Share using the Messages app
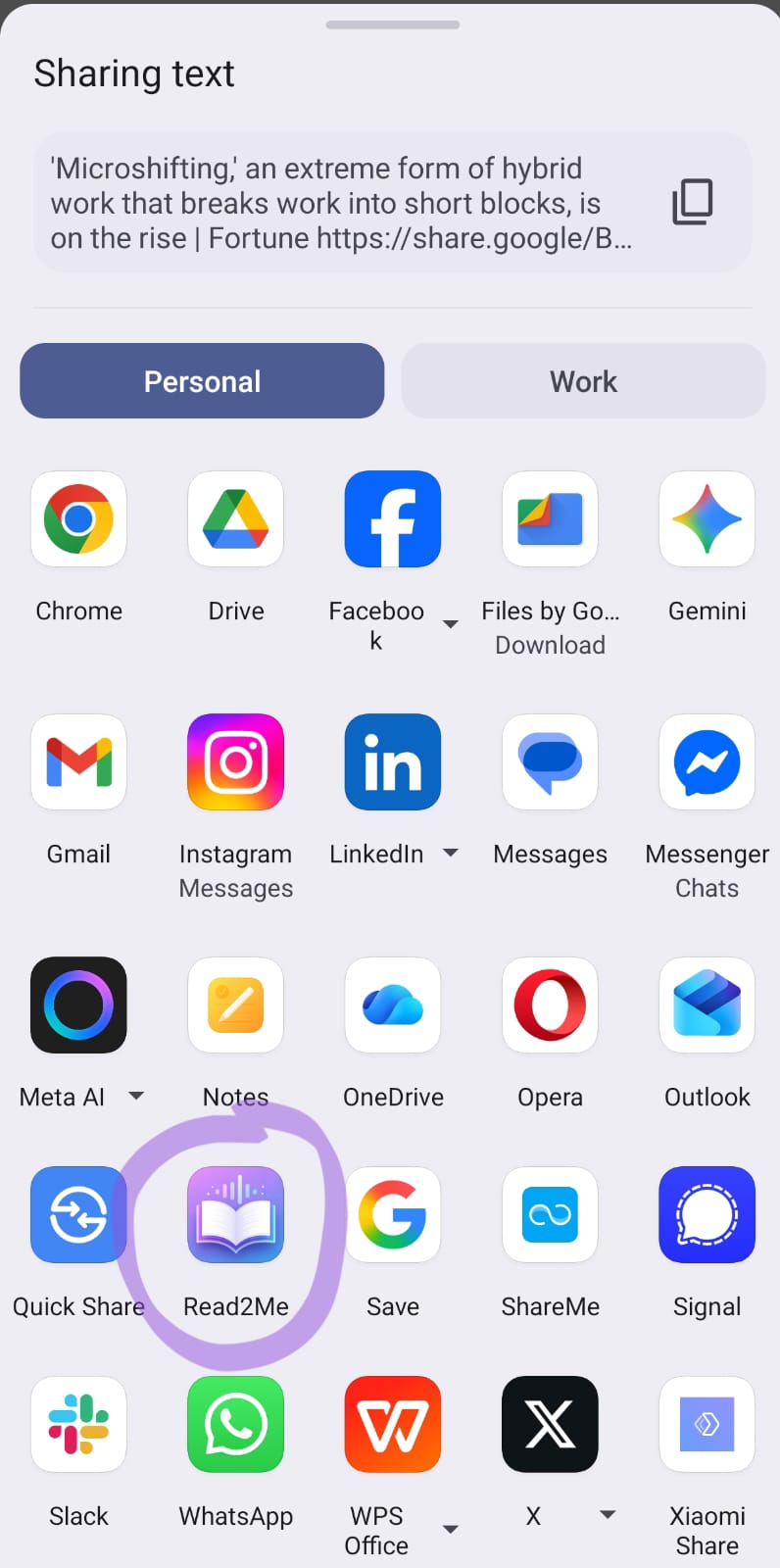 550,762
